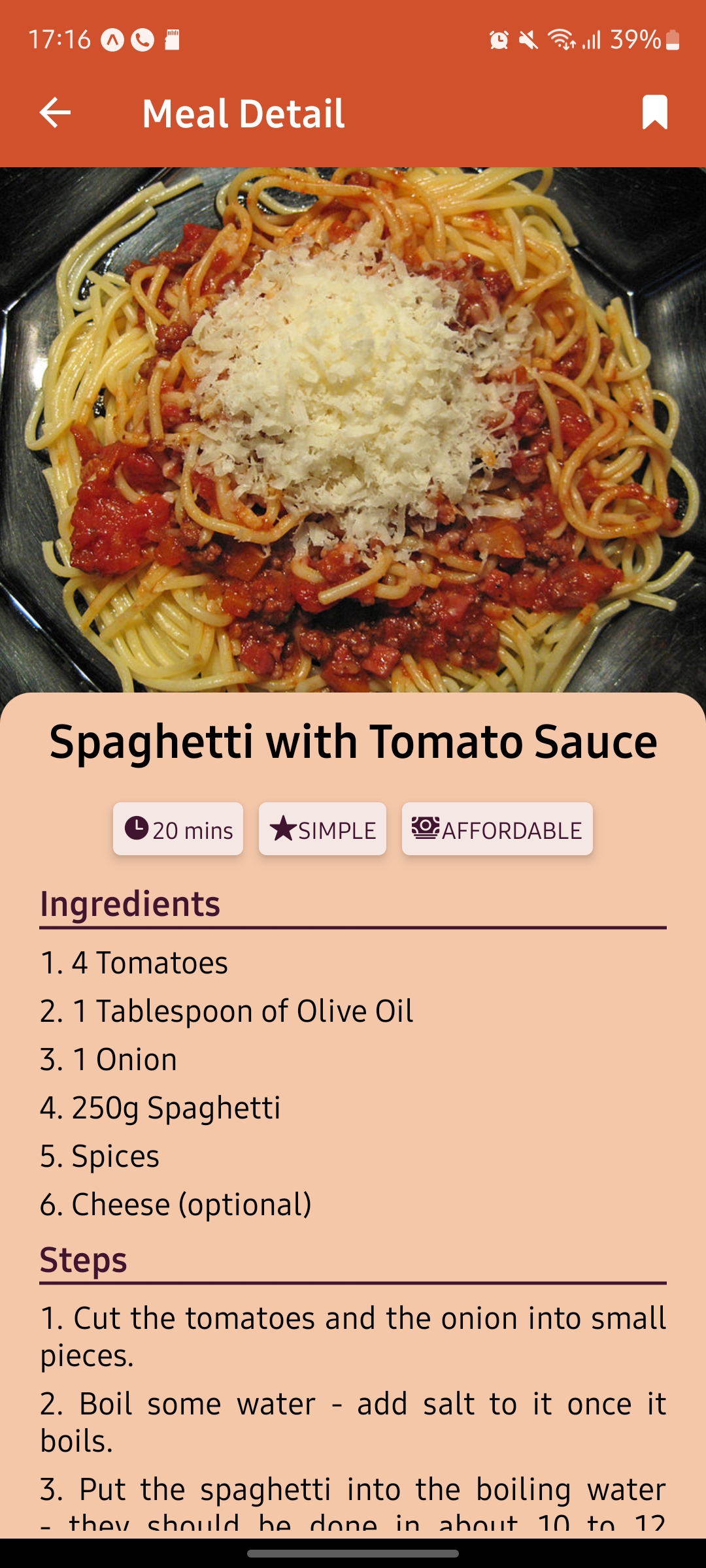The width and height of the screenshot is (706, 1568).
Task: Tap the money icon on the AFFORDABLE badge
Action: click(x=426, y=828)
